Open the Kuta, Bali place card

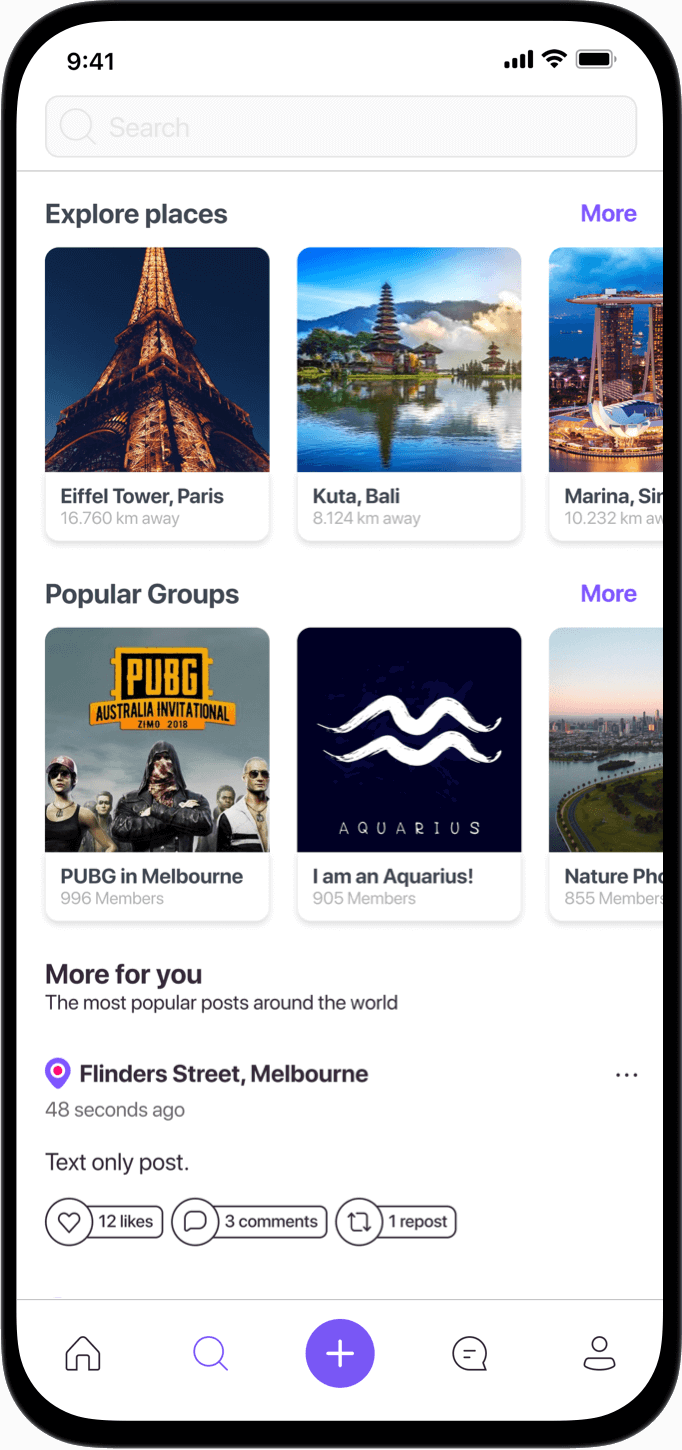pyautogui.click(x=409, y=394)
